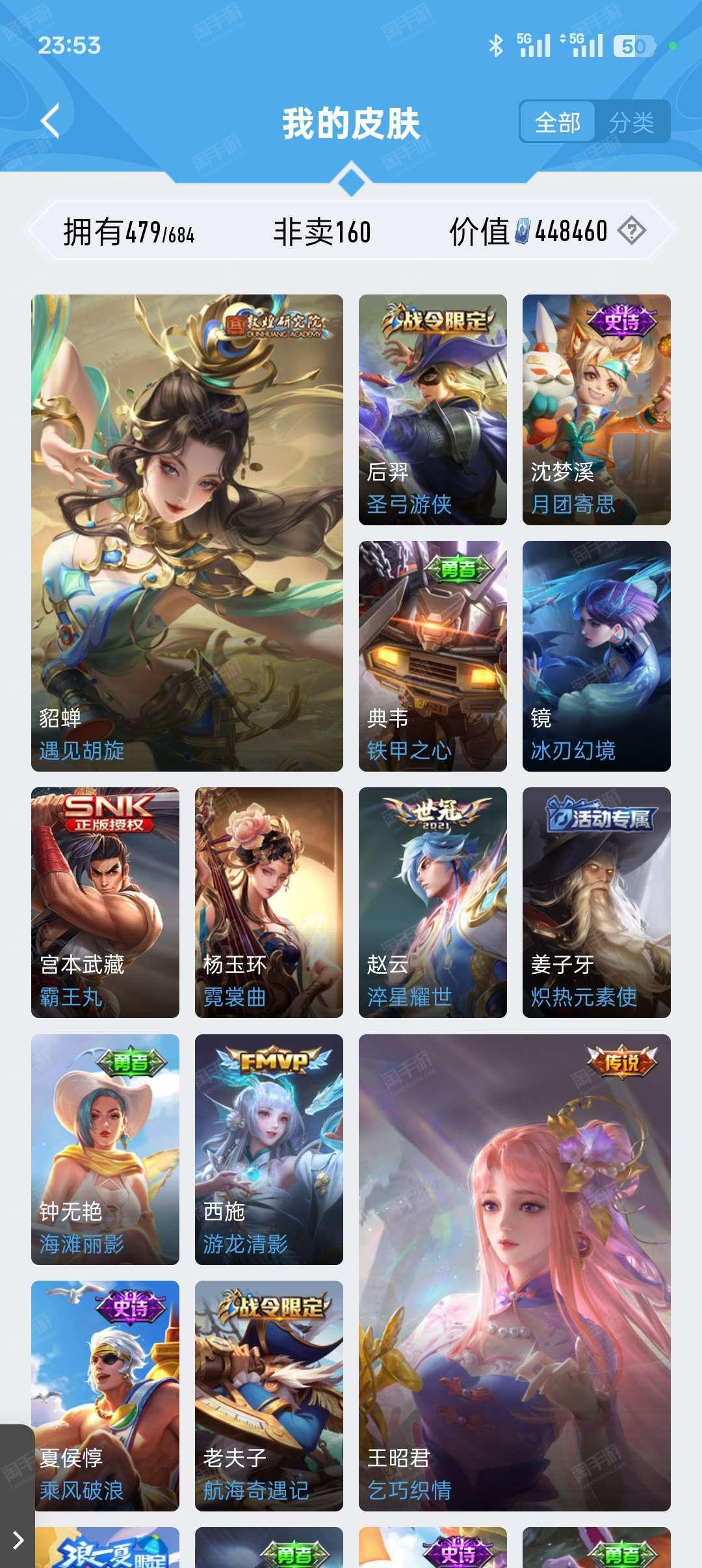The height and width of the screenshot is (1568, 702).
Task: Go back from 我的皮肤
Action: click(50, 121)
